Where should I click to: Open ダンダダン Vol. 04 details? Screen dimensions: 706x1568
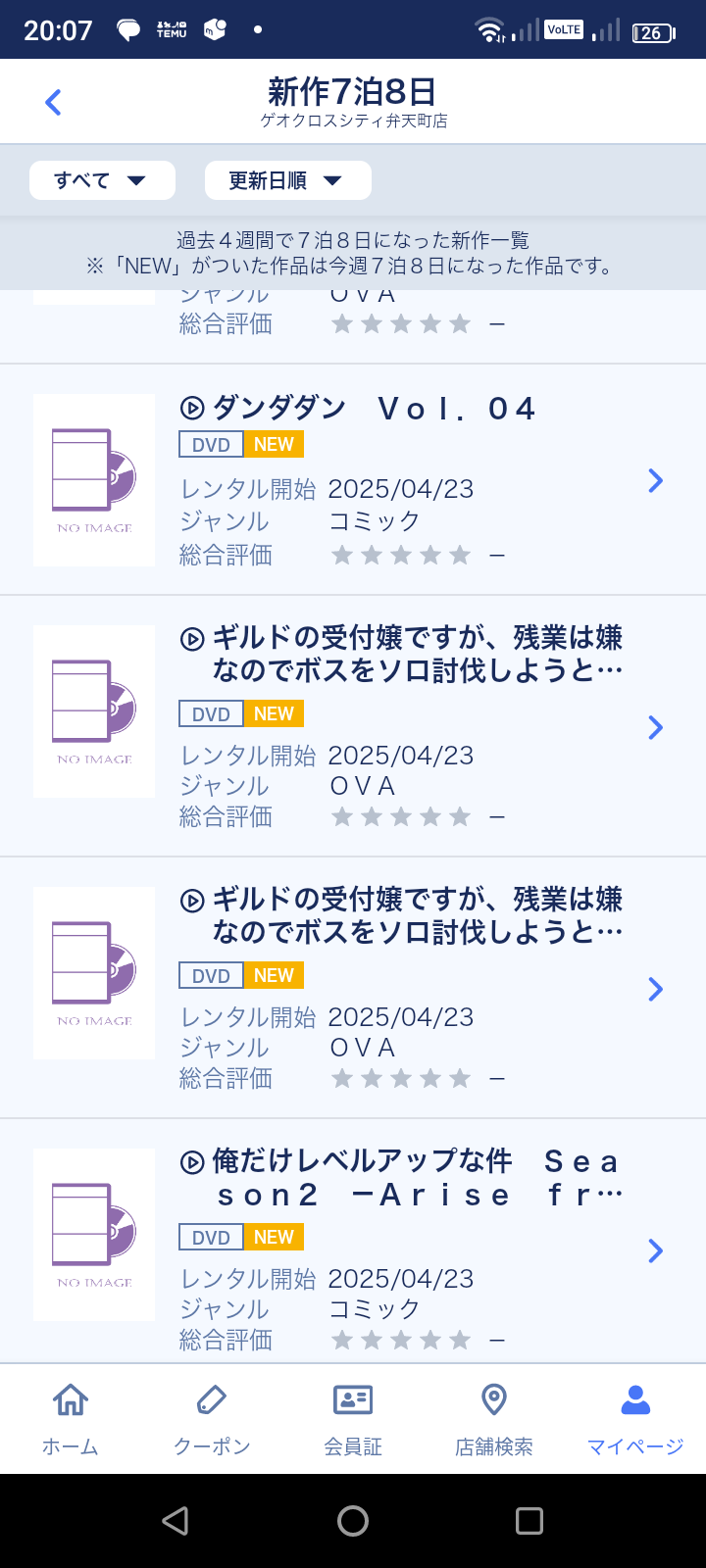(x=353, y=480)
